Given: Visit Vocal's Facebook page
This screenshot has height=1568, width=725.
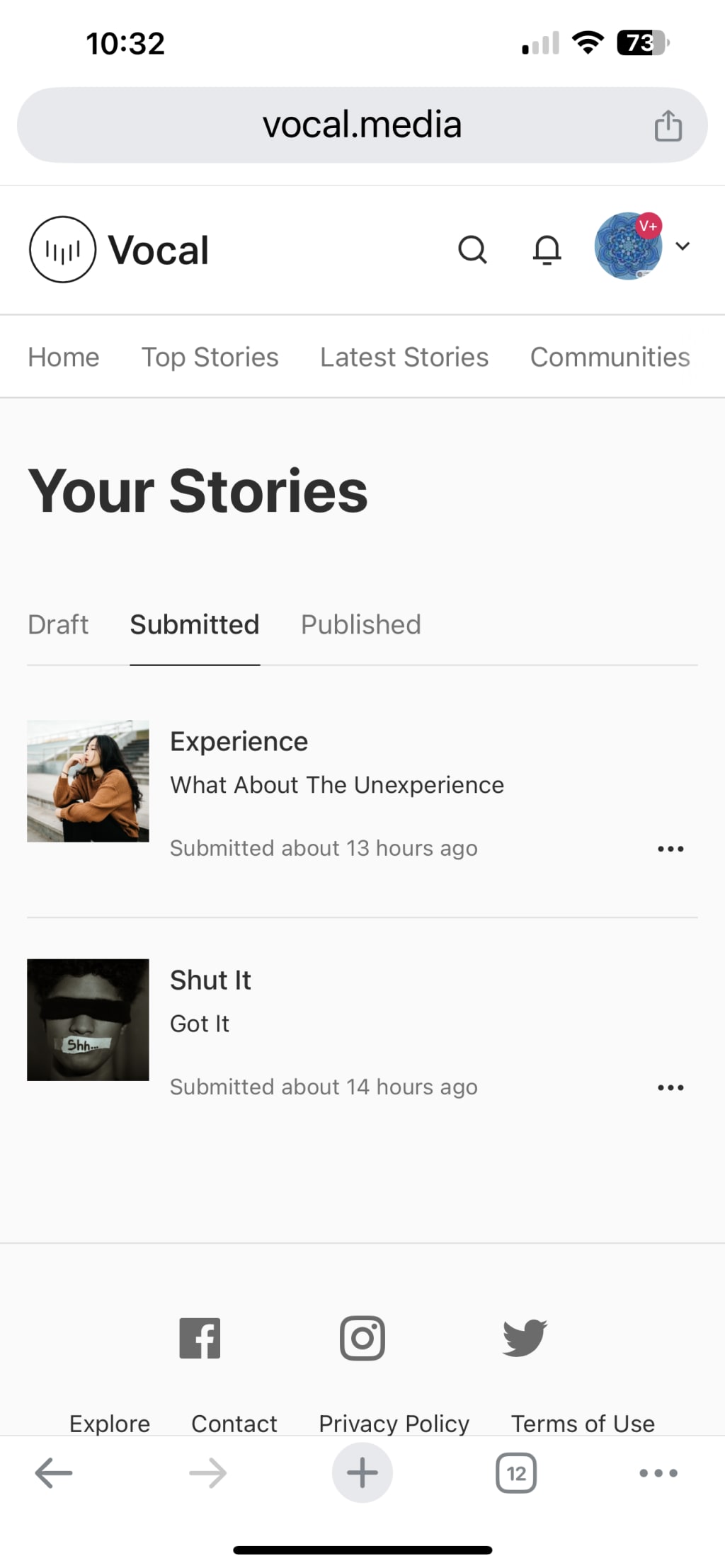Looking at the screenshot, I should pos(200,1338).
